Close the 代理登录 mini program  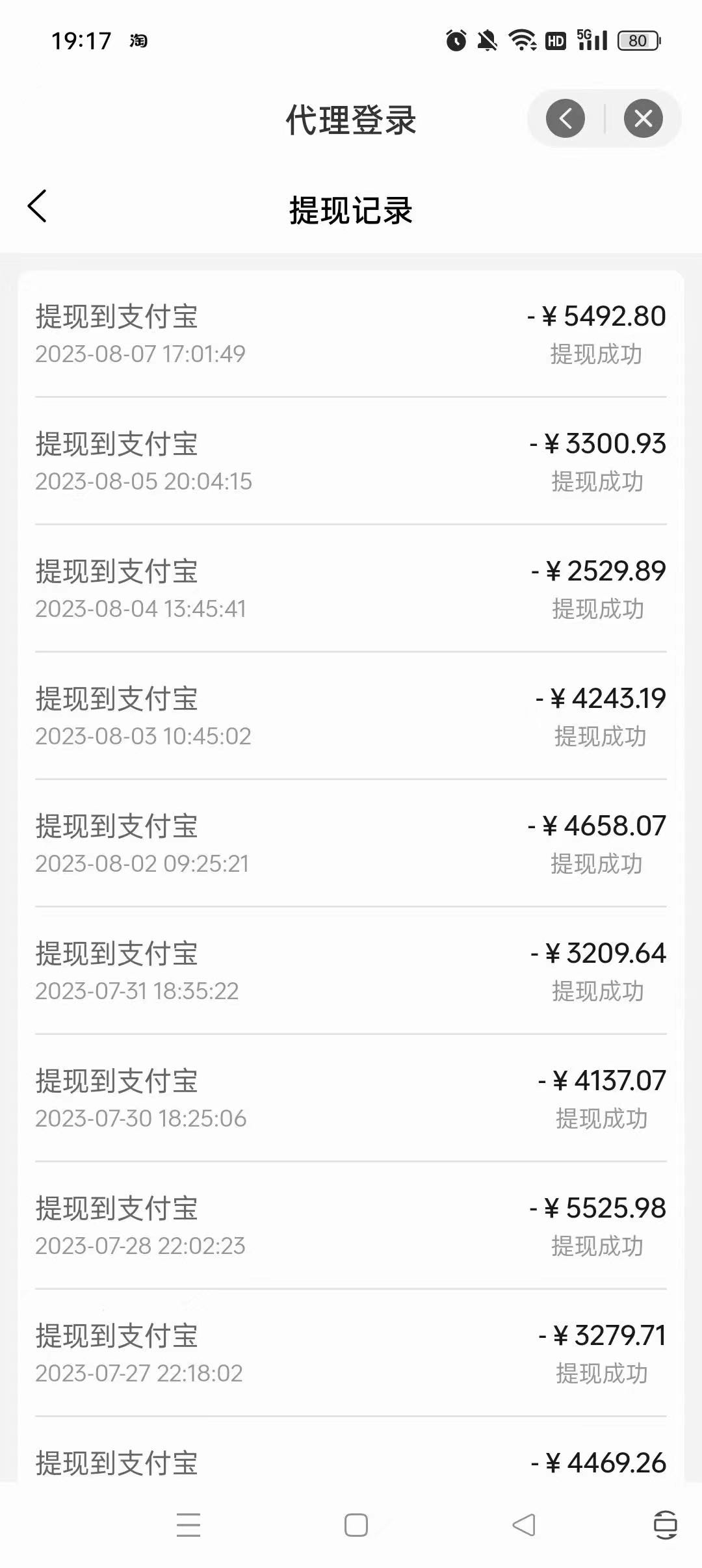[x=643, y=118]
